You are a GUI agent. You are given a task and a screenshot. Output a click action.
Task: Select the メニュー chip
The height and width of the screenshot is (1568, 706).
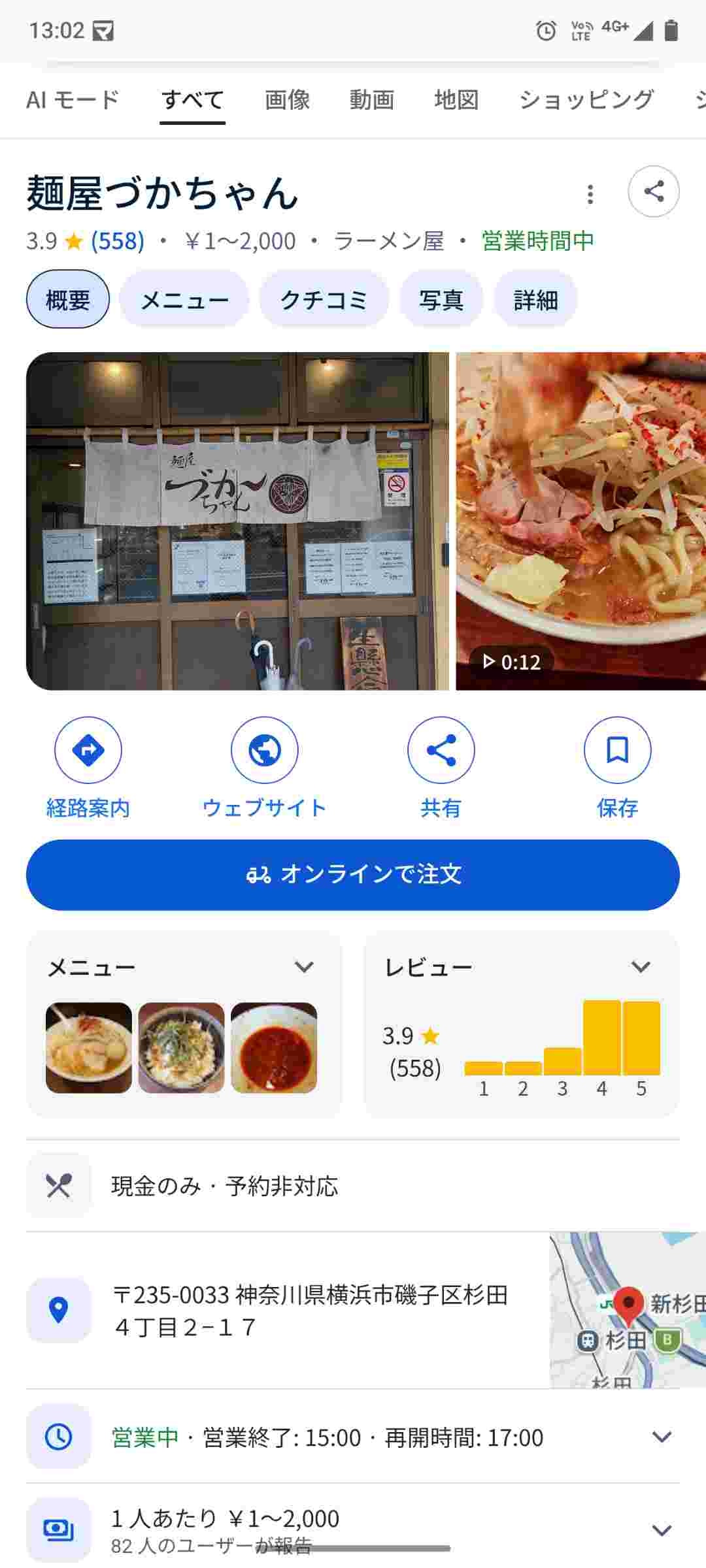[x=184, y=300]
